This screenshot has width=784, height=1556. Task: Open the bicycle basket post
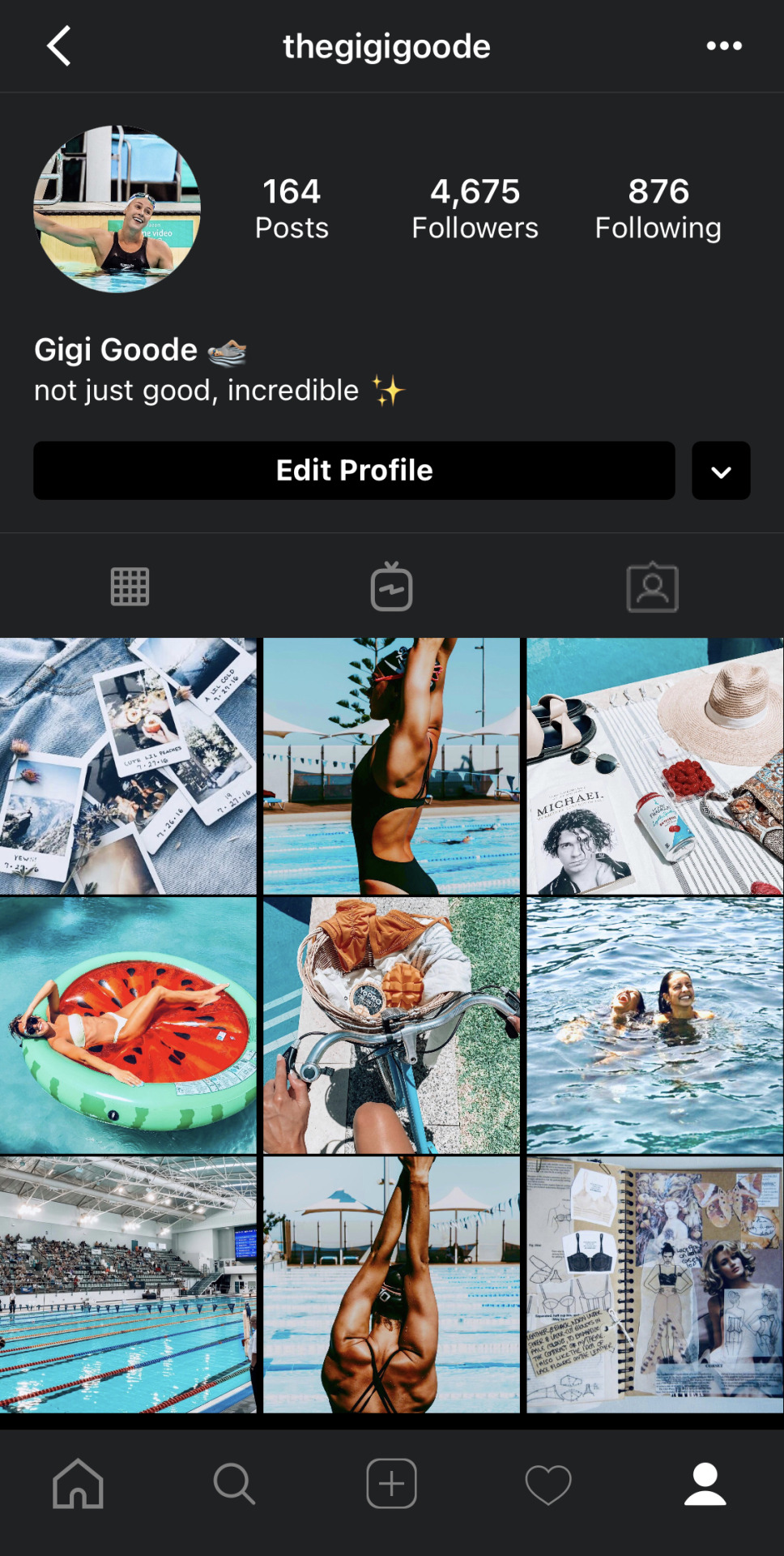(x=391, y=1025)
